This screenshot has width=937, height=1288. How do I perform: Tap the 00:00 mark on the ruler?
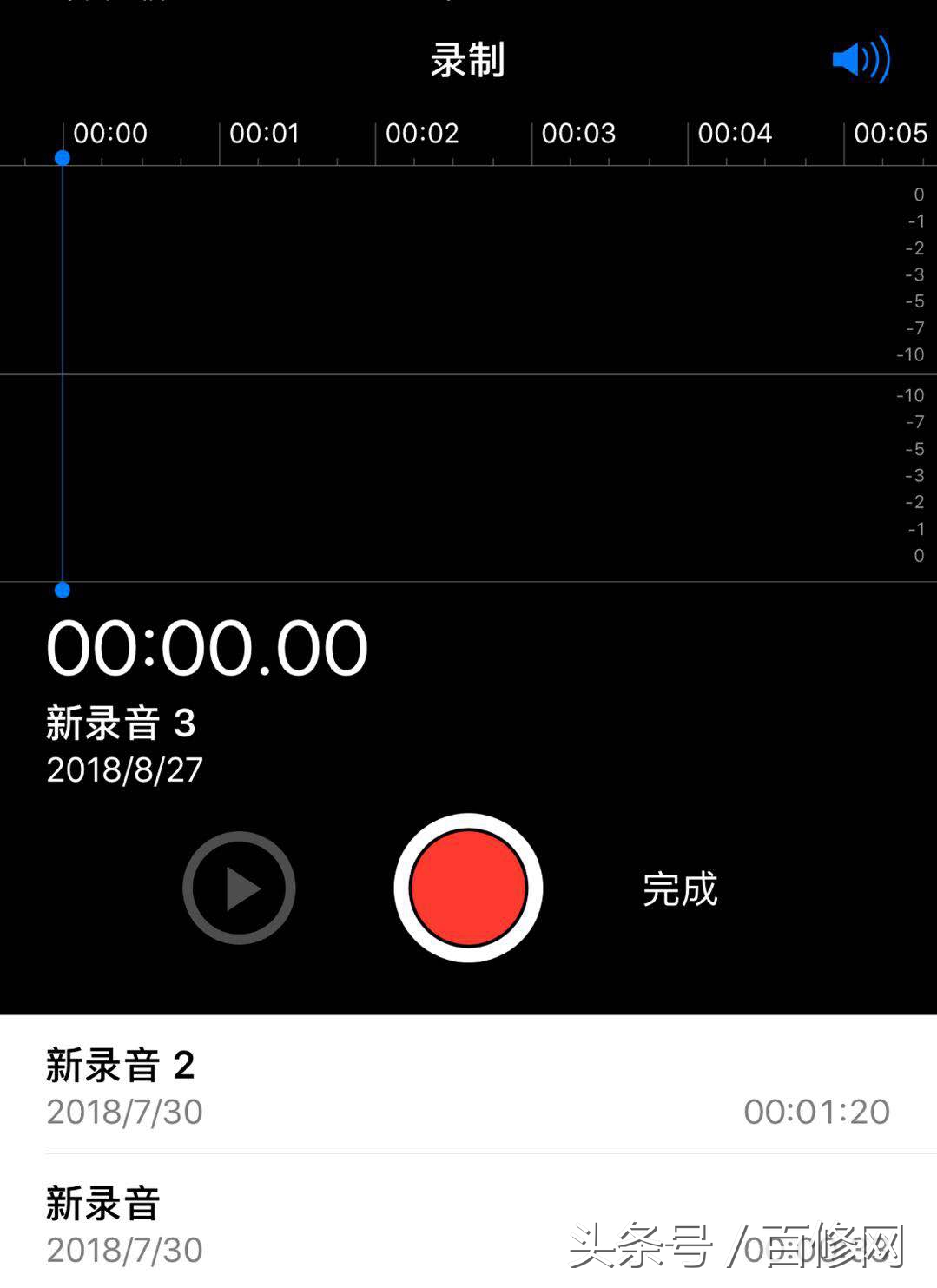point(111,133)
